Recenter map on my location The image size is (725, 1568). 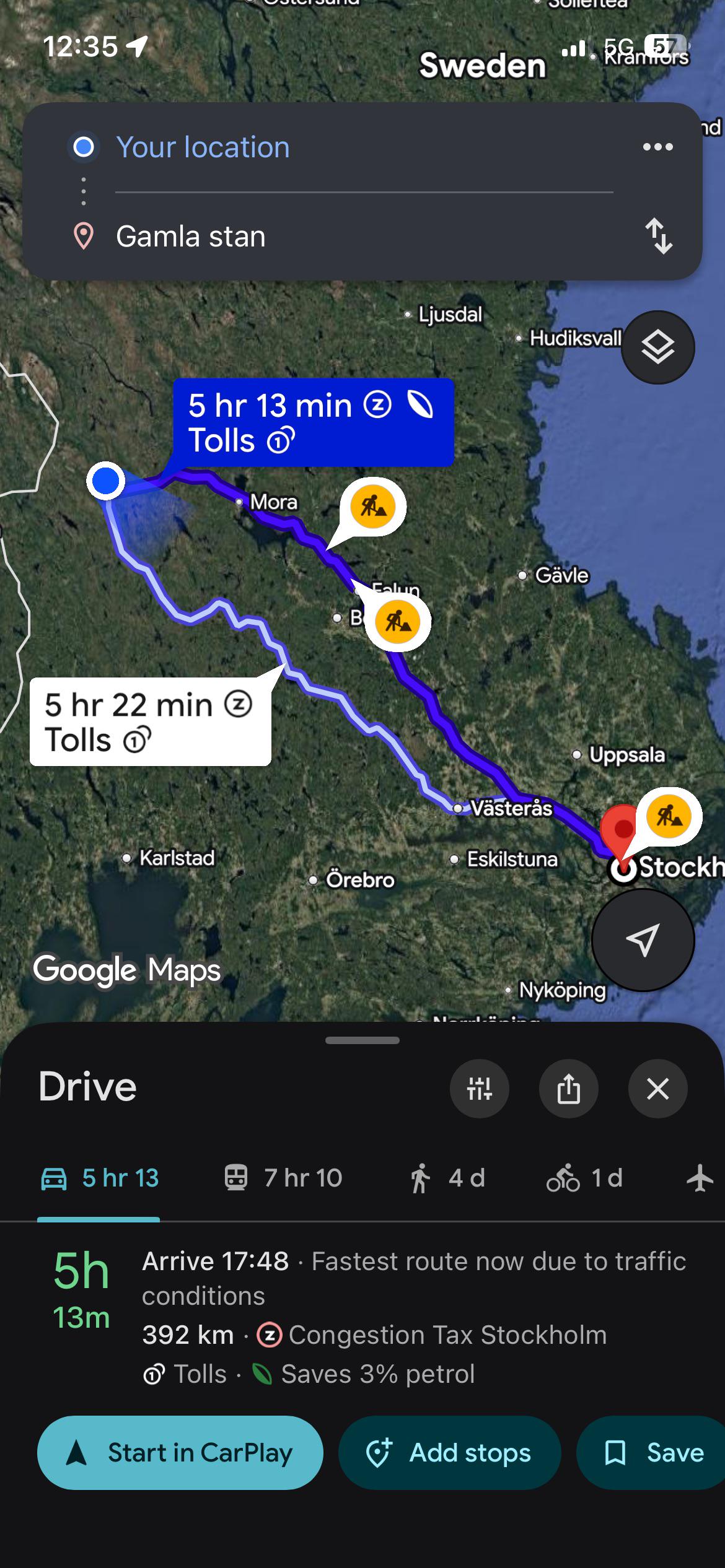pos(643,940)
